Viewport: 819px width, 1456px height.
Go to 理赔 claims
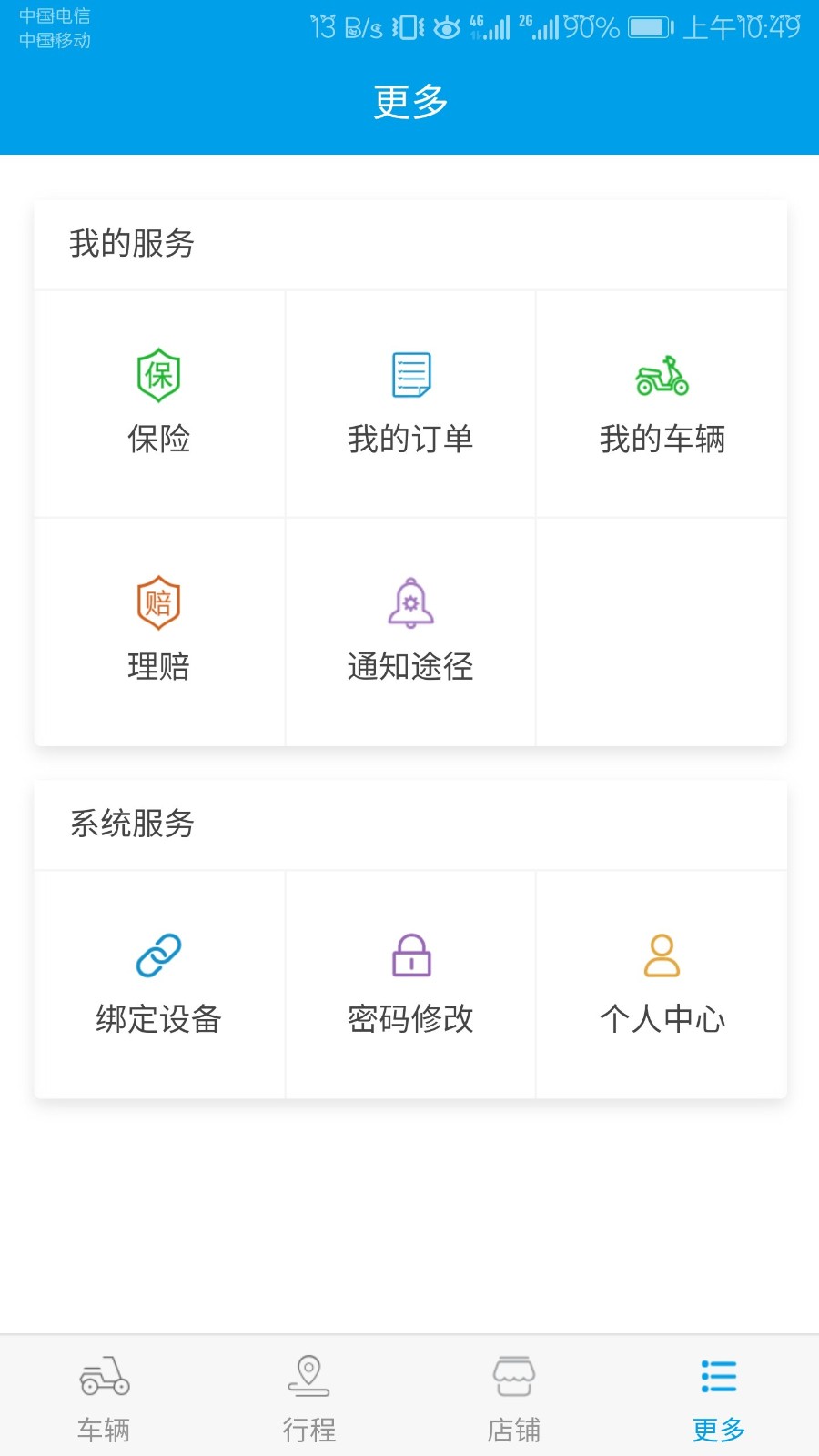point(159,630)
